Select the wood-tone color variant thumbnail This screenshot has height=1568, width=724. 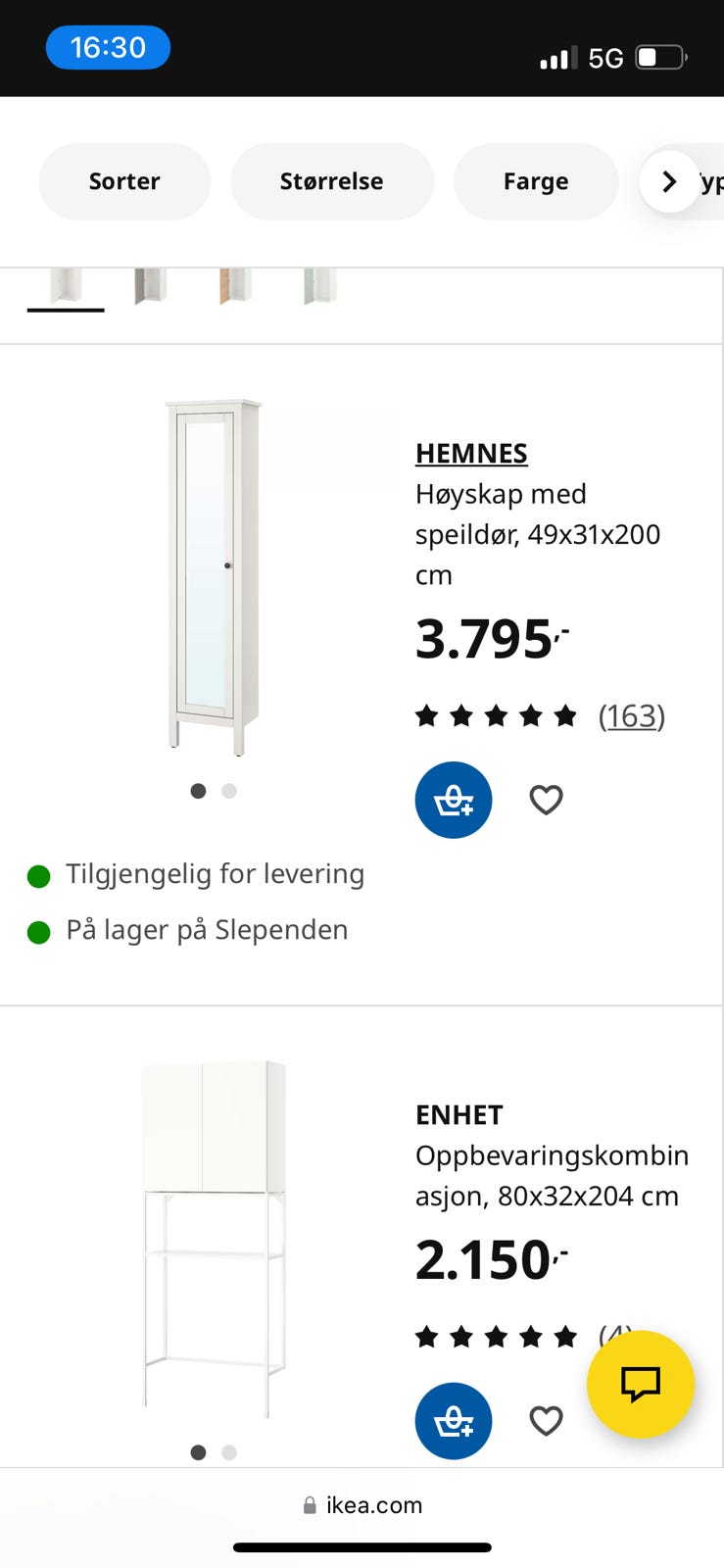235,284
